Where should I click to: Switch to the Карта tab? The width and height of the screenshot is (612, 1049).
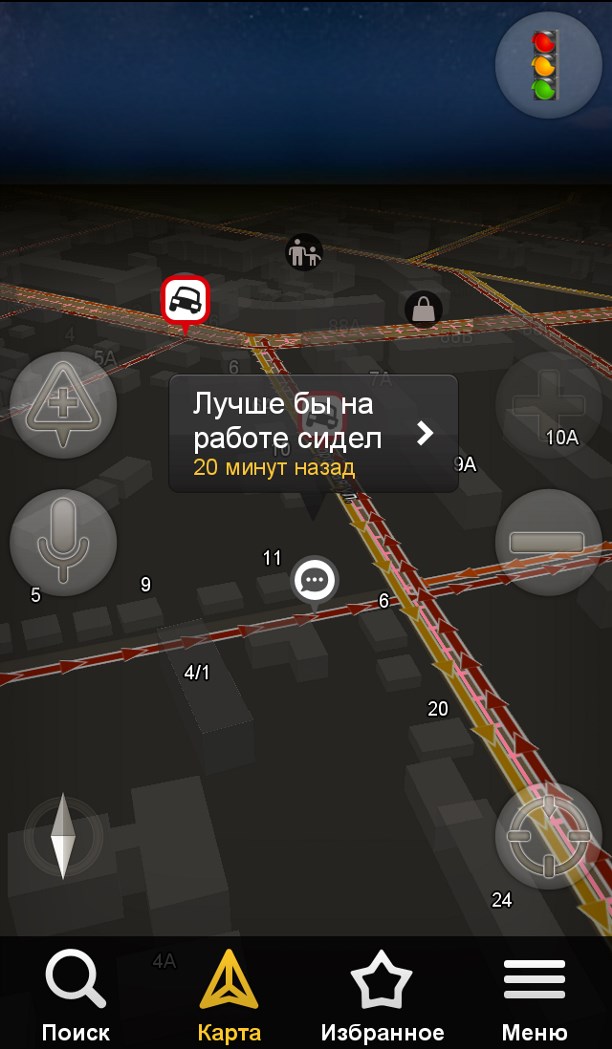[x=229, y=994]
